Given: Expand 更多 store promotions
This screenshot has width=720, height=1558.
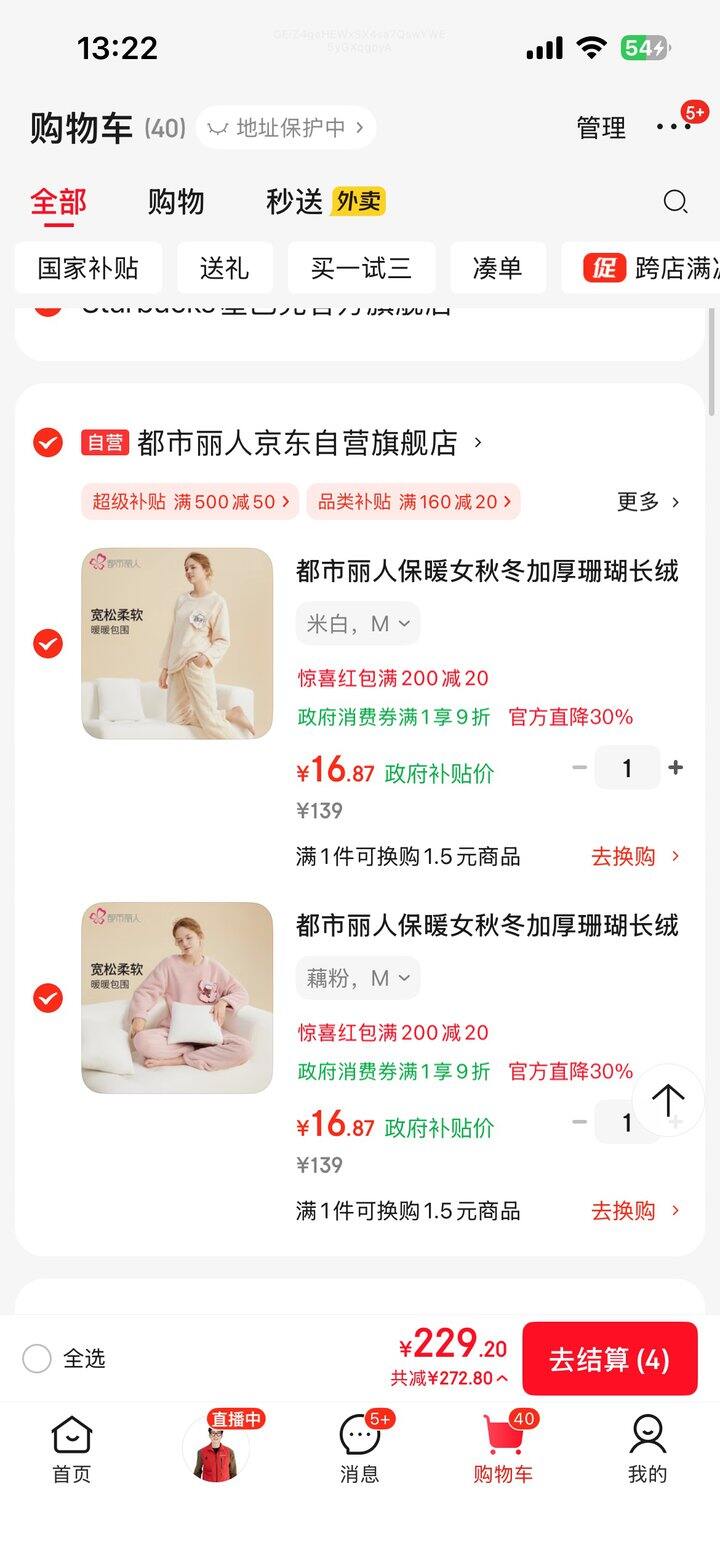Looking at the screenshot, I should 648,502.
